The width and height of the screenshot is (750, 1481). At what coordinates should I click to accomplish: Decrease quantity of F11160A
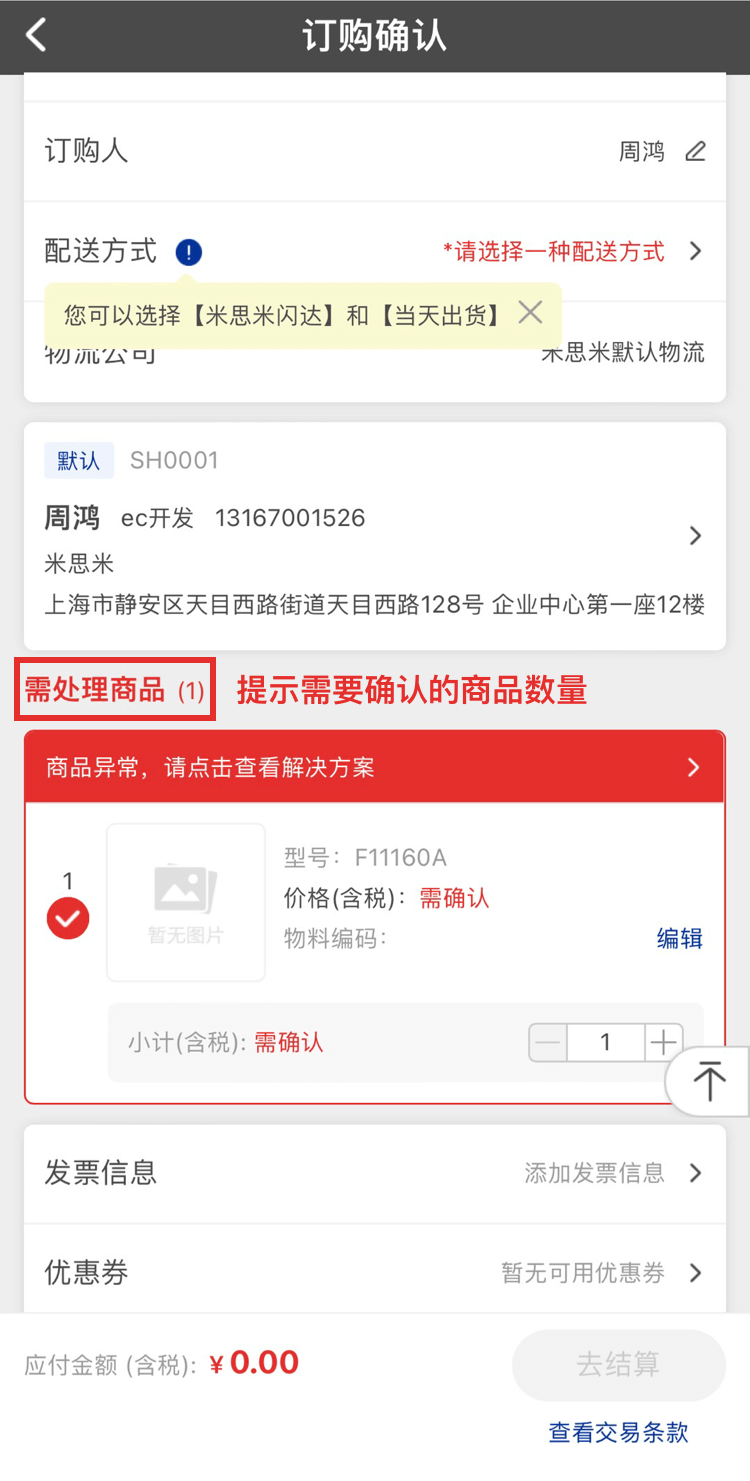(548, 1043)
